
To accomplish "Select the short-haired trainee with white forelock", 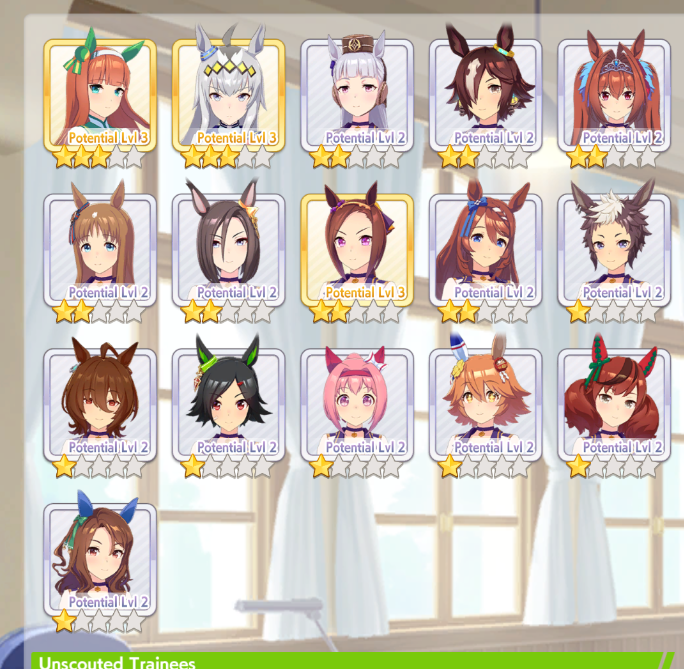I will [x=613, y=251].
